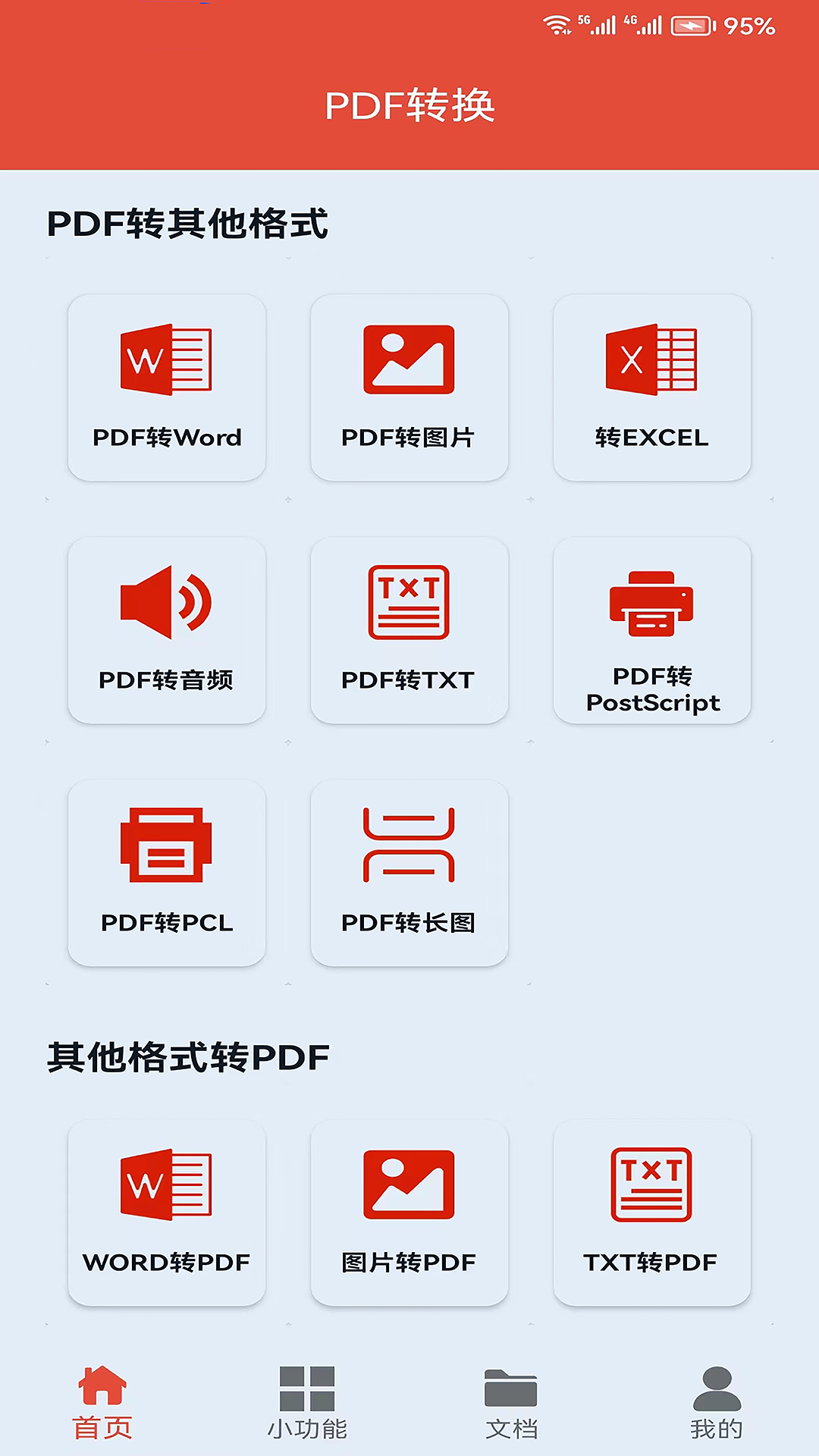Start WORD转PDF conversion
This screenshot has height=1456, width=819.
[x=167, y=1213]
